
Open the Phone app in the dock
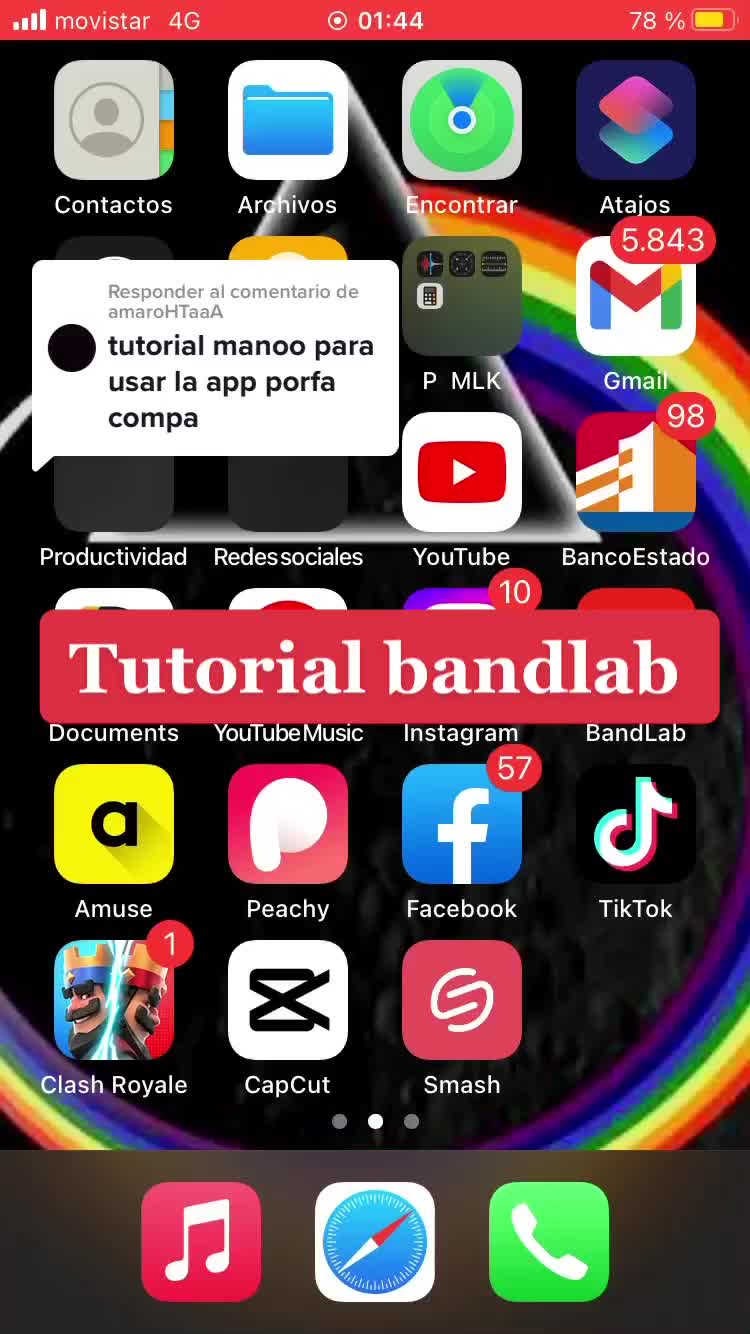pos(548,1242)
